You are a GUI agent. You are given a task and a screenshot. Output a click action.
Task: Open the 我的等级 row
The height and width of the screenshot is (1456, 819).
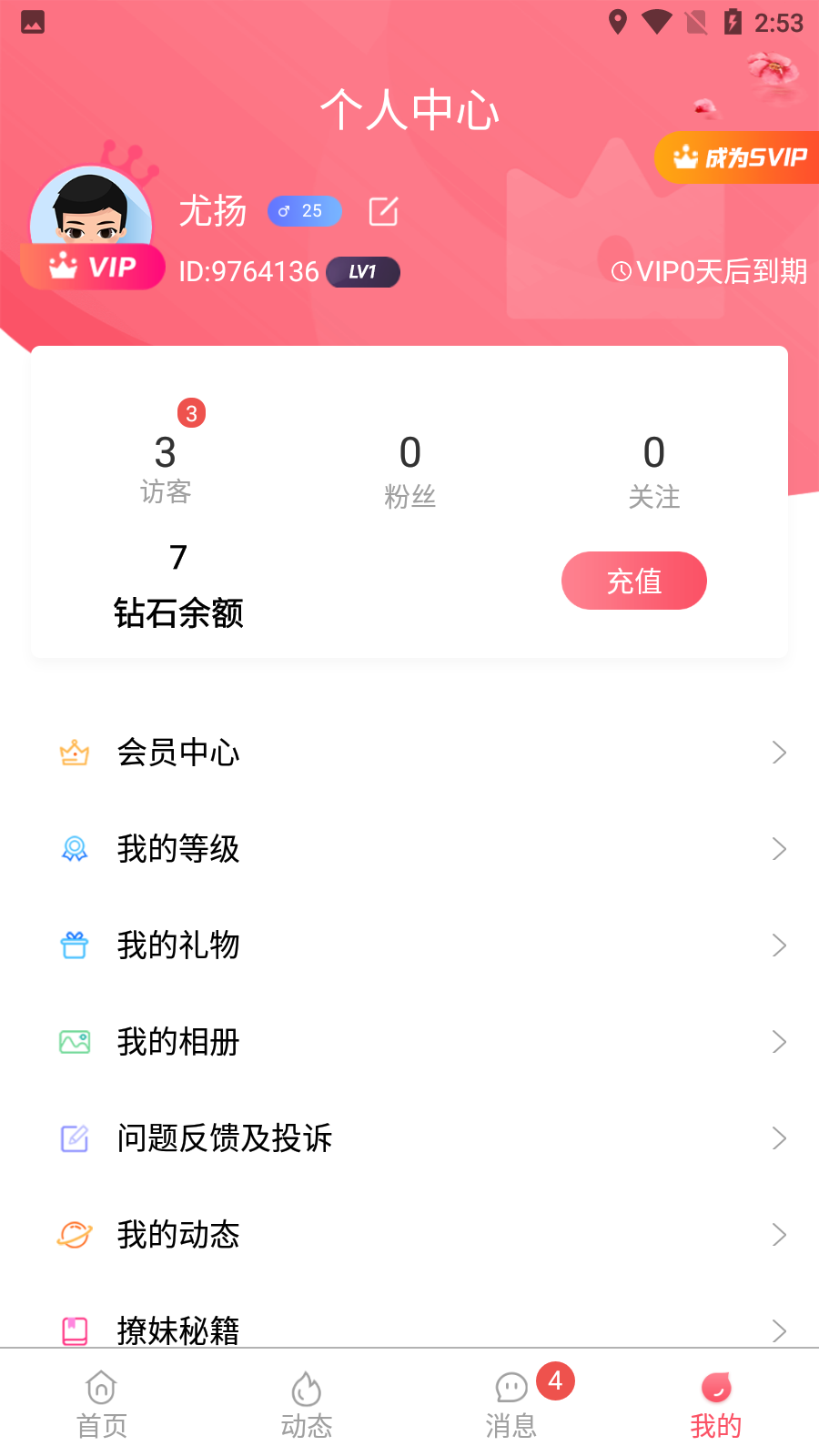pyautogui.click(x=409, y=849)
